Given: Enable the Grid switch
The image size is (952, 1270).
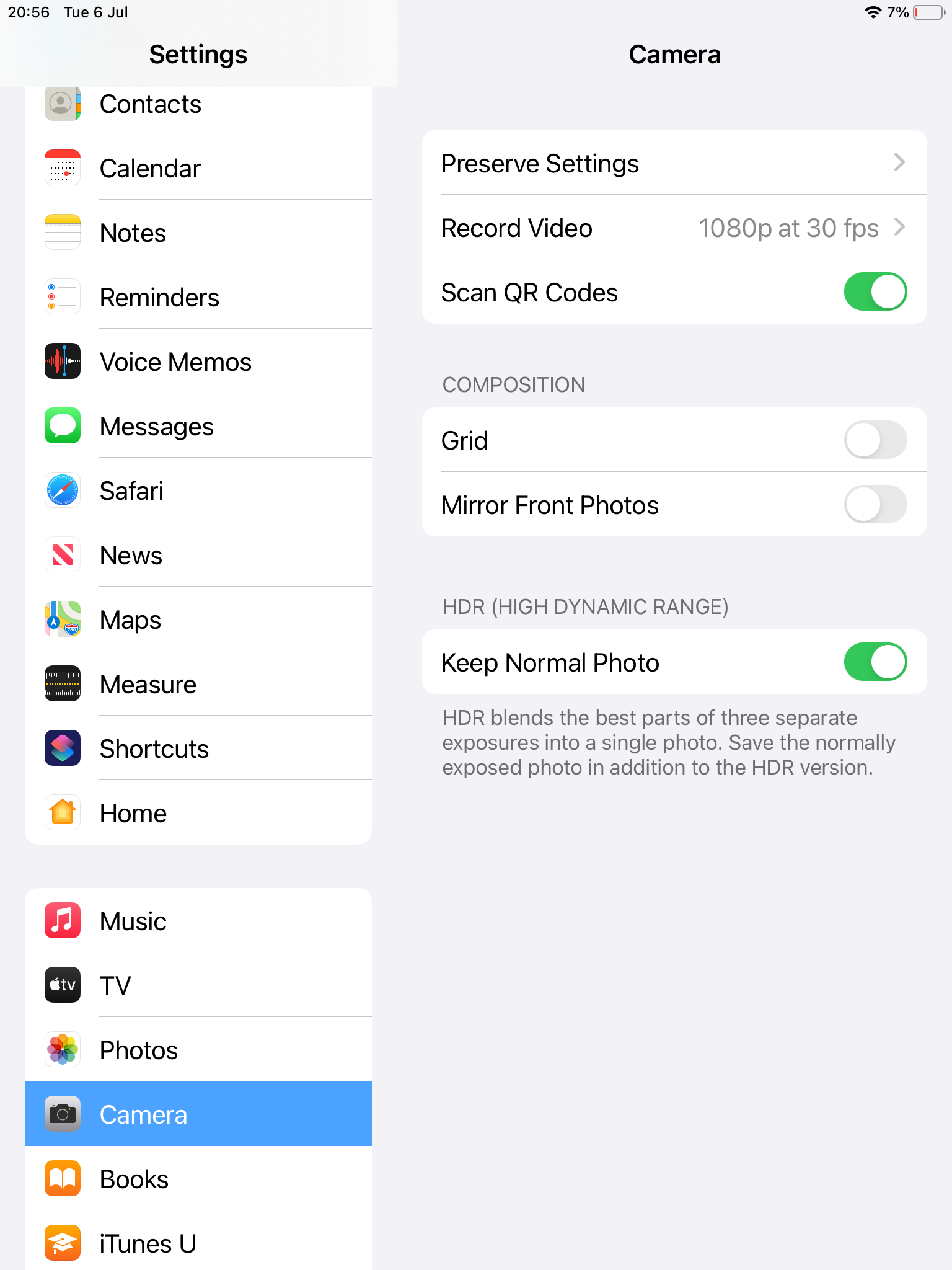Looking at the screenshot, I should click(875, 440).
